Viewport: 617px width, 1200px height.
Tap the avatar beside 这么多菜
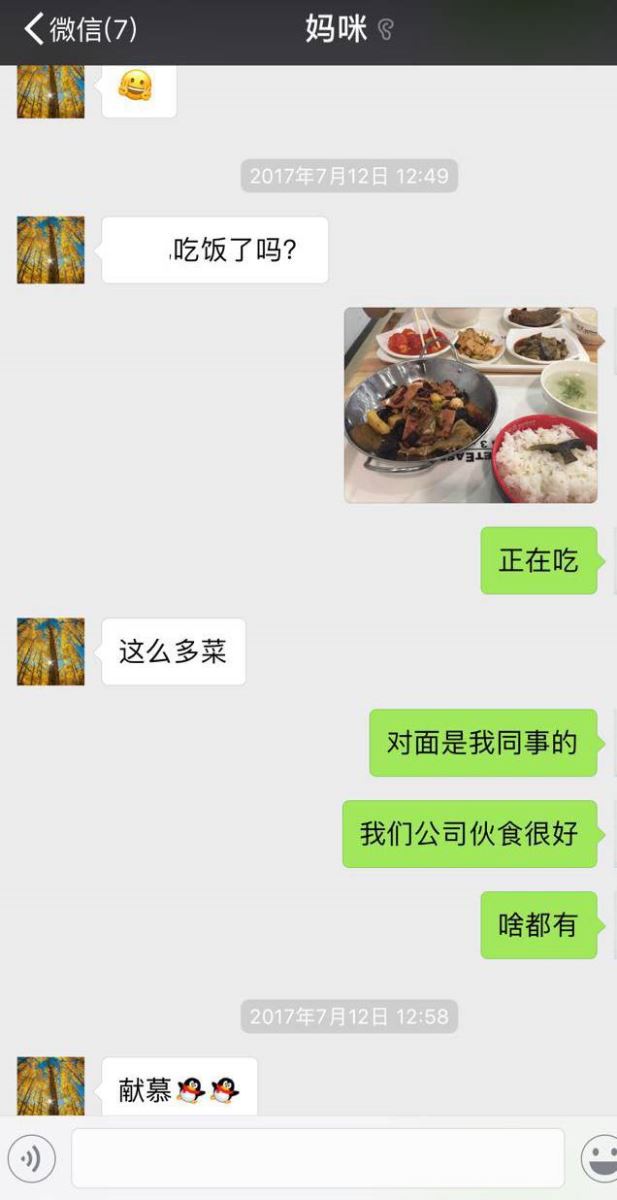[51, 651]
